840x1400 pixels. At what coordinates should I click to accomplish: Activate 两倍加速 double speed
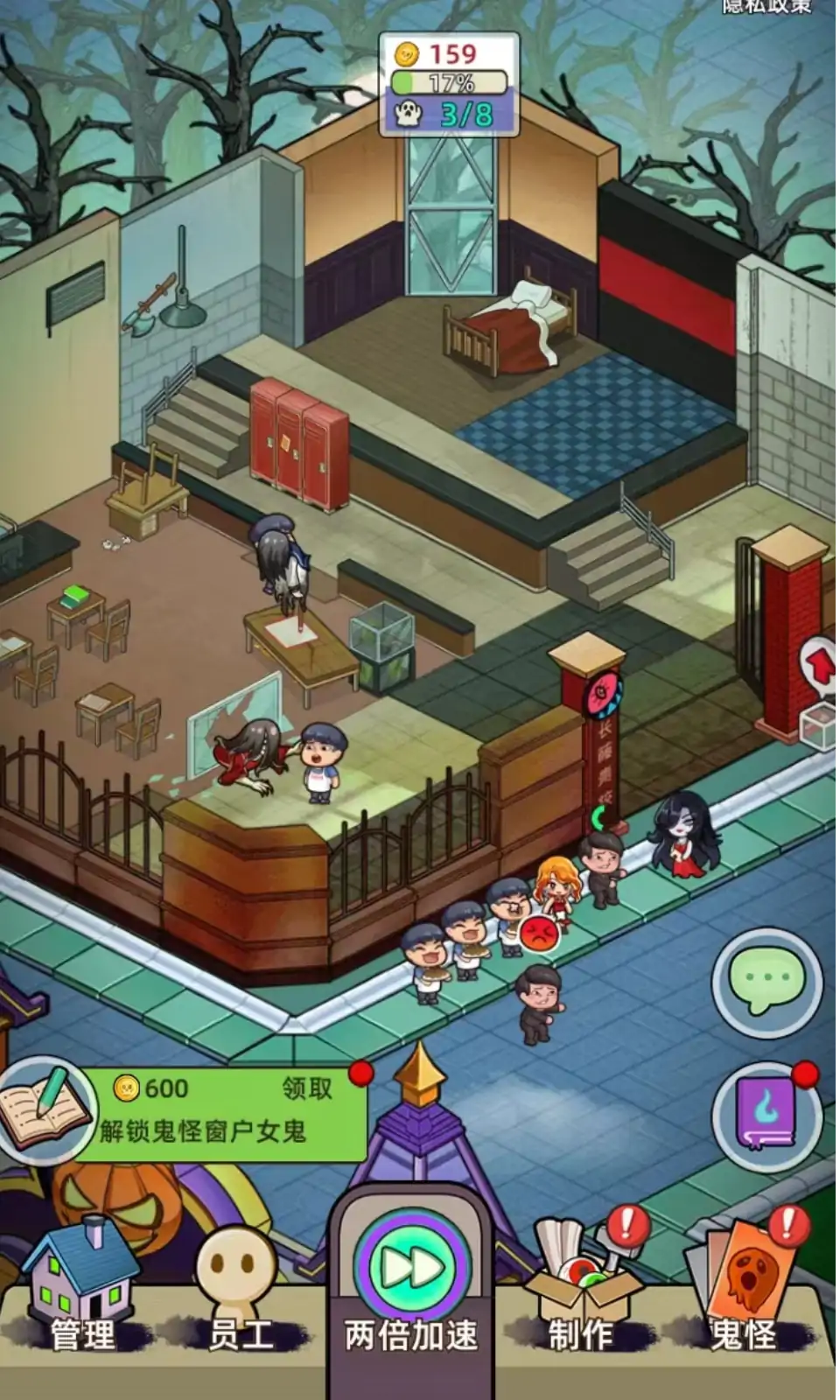click(411, 1270)
